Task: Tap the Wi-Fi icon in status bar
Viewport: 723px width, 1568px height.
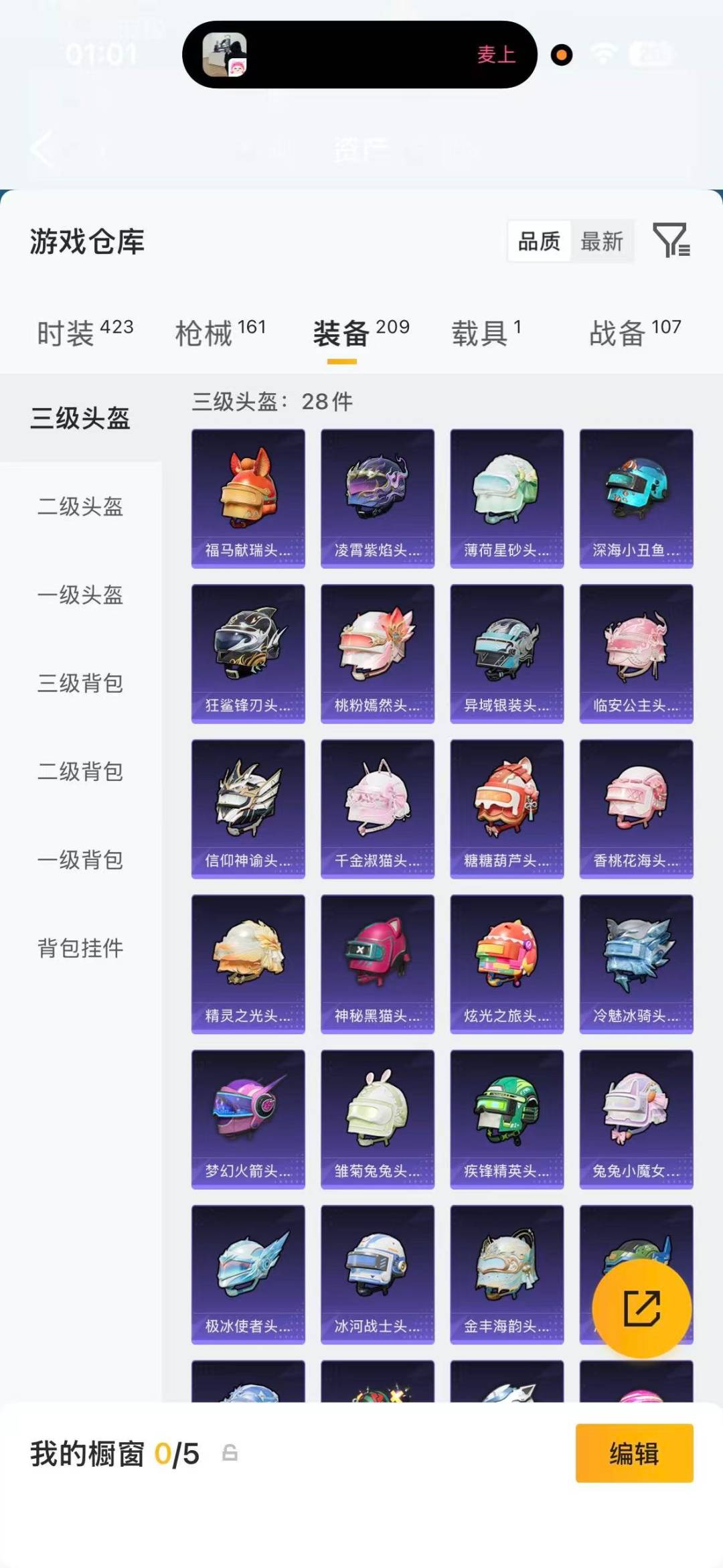Action: pyautogui.click(x=603, y=54)
